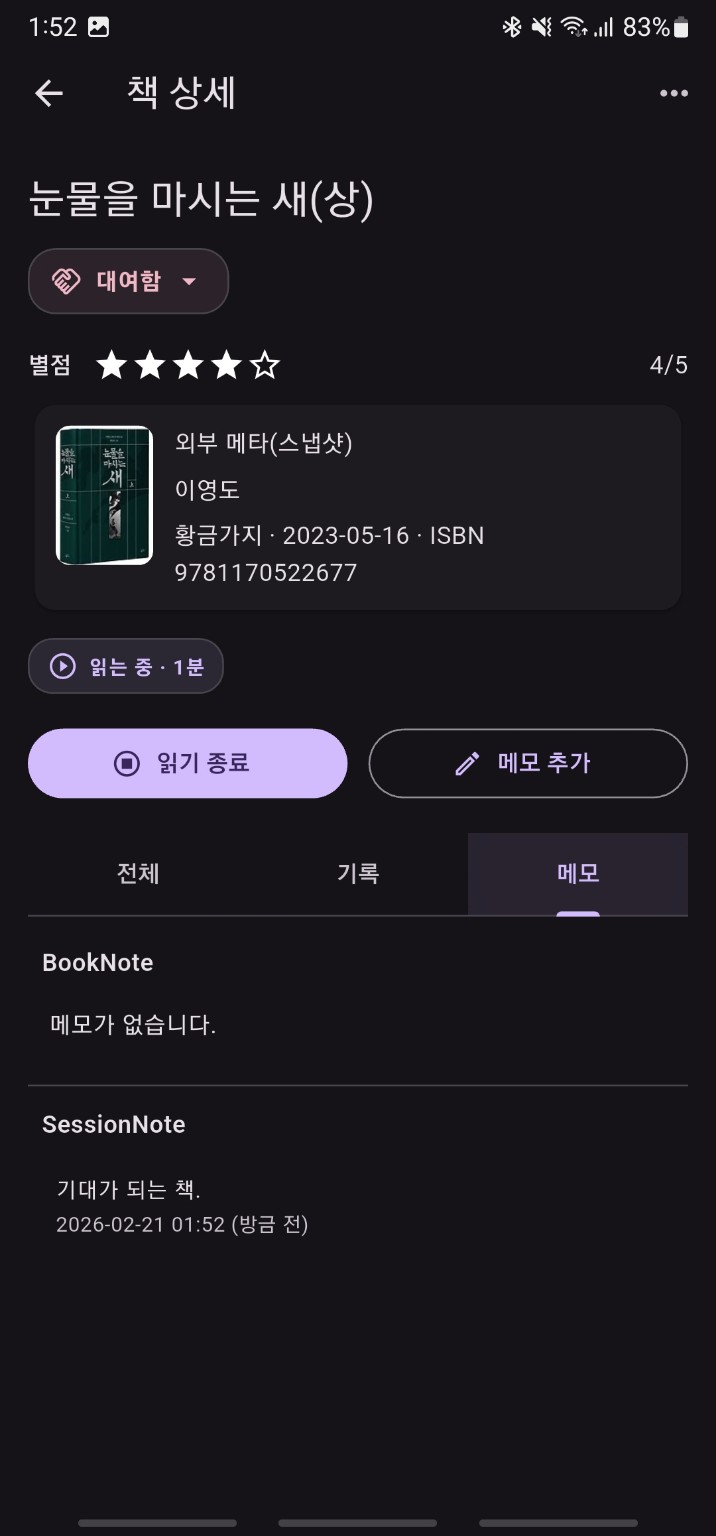The width and height of the screenshot is (716, 1536).
Task: Open the three-dot overflow menu
Action: click(x=673, y=94)
